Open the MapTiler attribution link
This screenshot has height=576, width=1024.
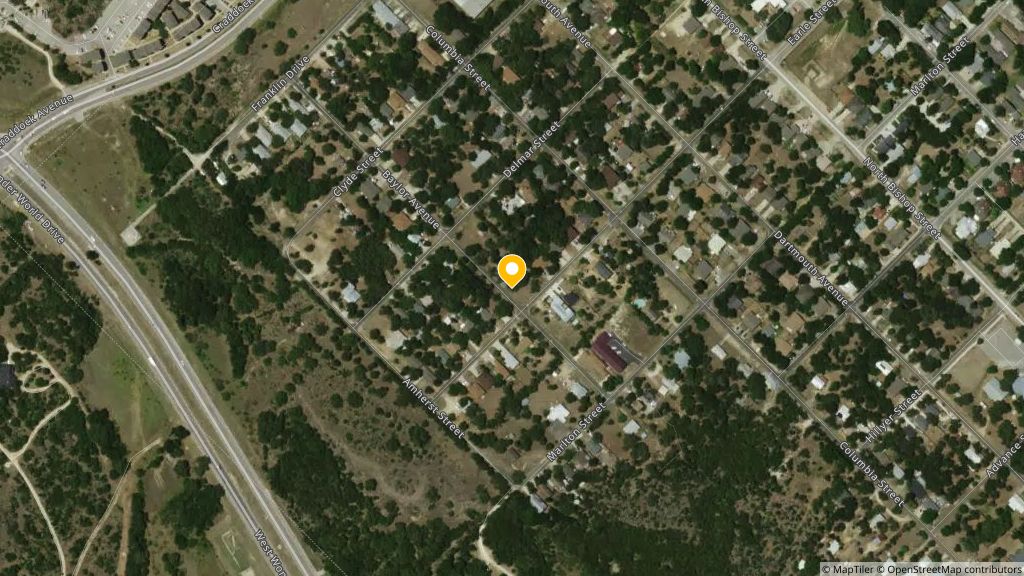[848, 569]
